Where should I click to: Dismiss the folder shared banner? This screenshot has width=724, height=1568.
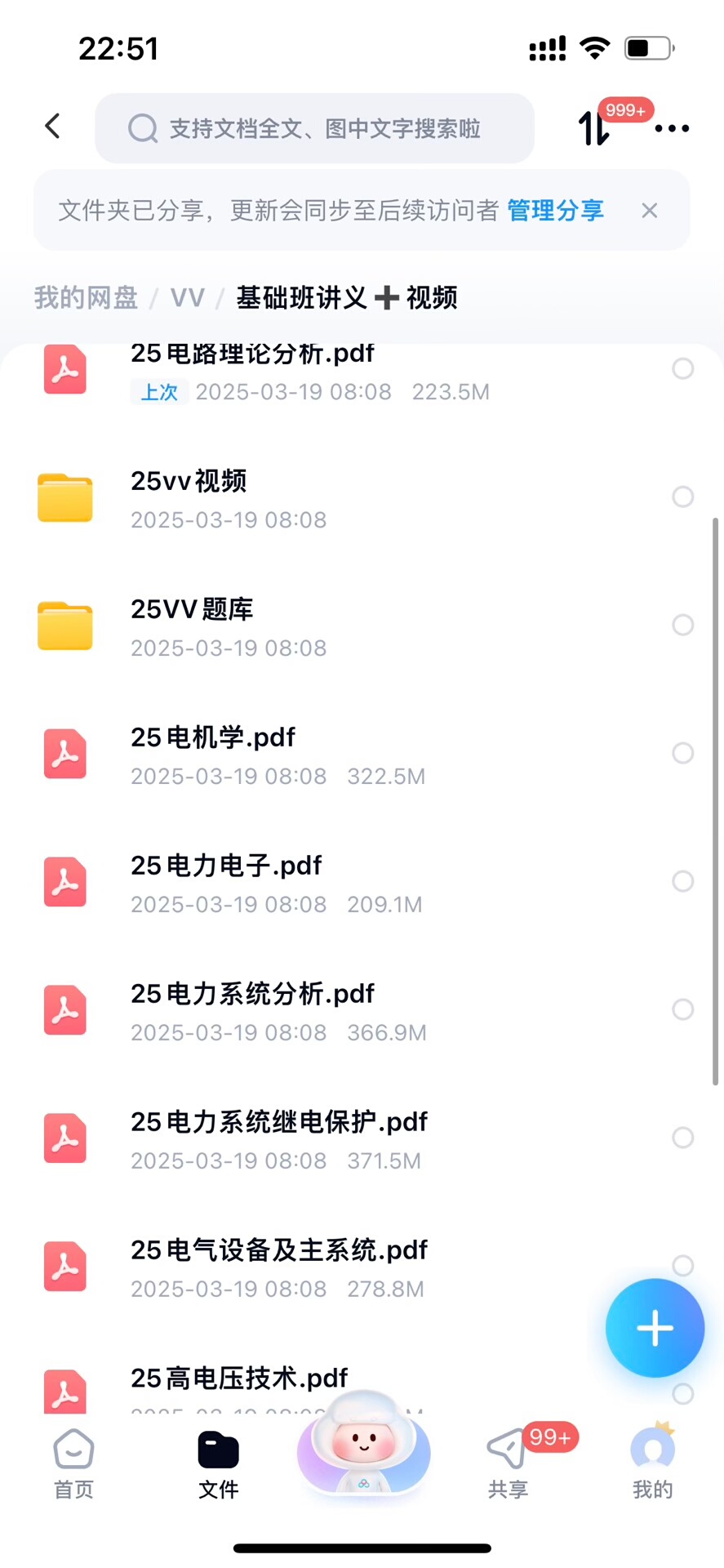[x=650, y=211]
